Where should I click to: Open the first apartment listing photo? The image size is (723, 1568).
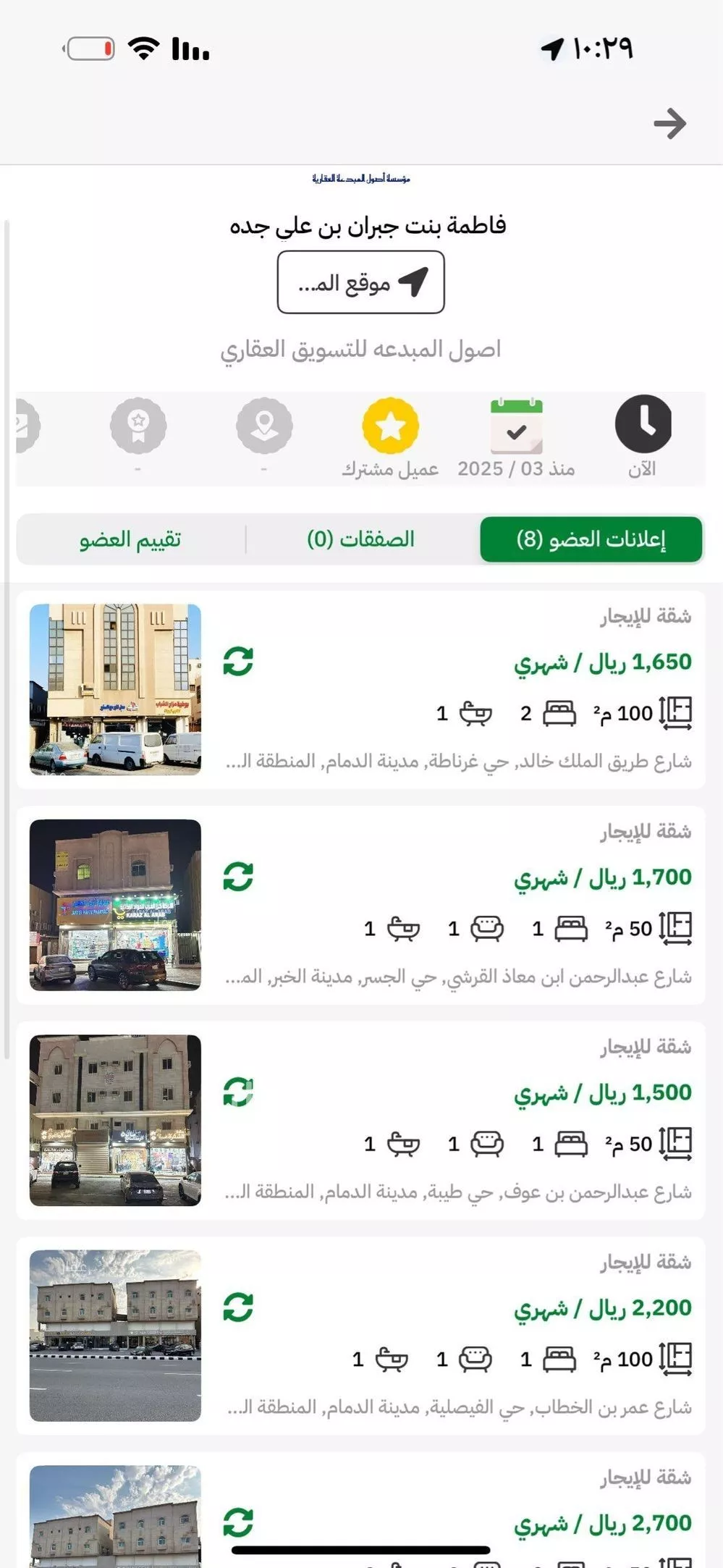[x=116, y=688]
